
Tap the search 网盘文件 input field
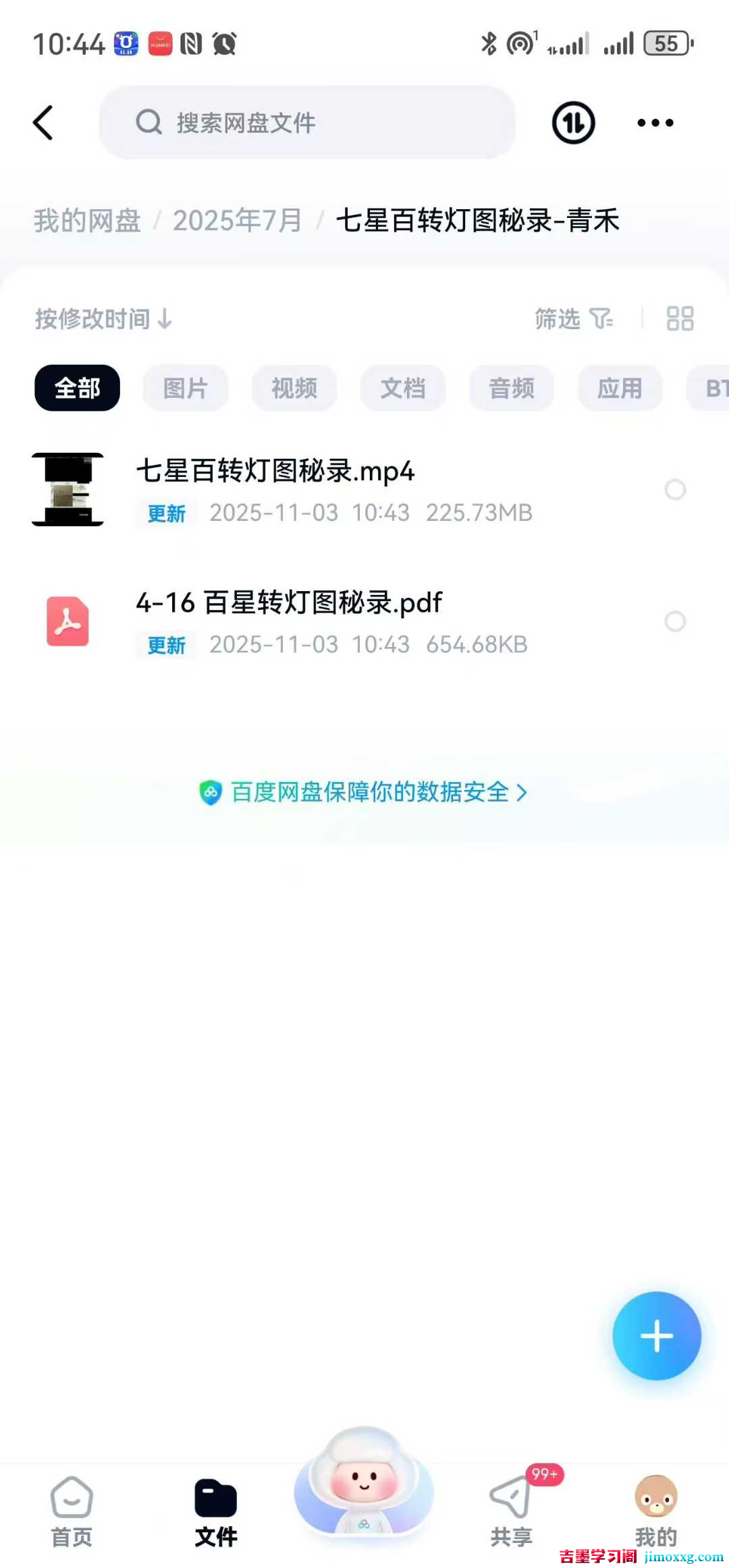point(307,123)
